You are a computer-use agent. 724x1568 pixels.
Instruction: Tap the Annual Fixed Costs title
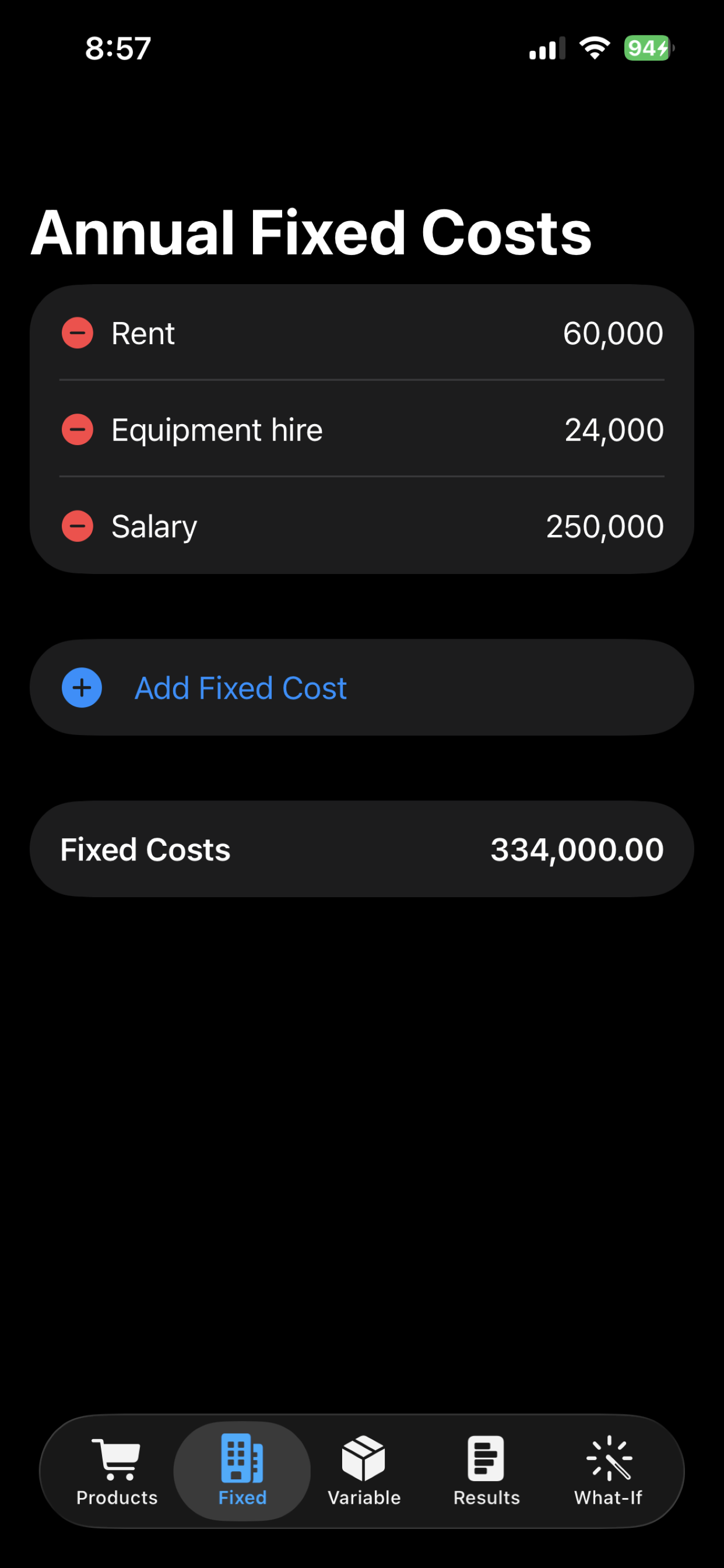coord(311,232)
